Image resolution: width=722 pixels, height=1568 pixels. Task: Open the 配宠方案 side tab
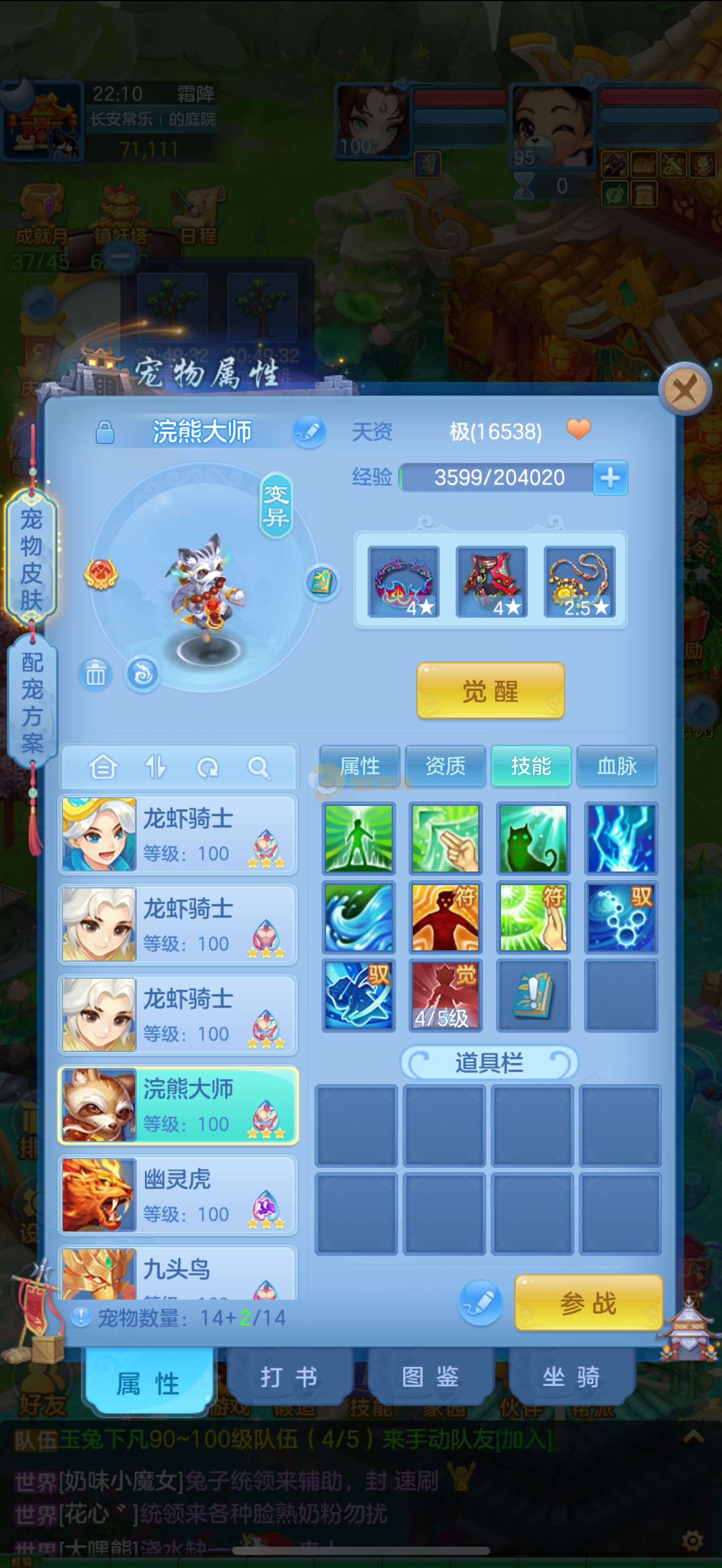pos(32,703)
